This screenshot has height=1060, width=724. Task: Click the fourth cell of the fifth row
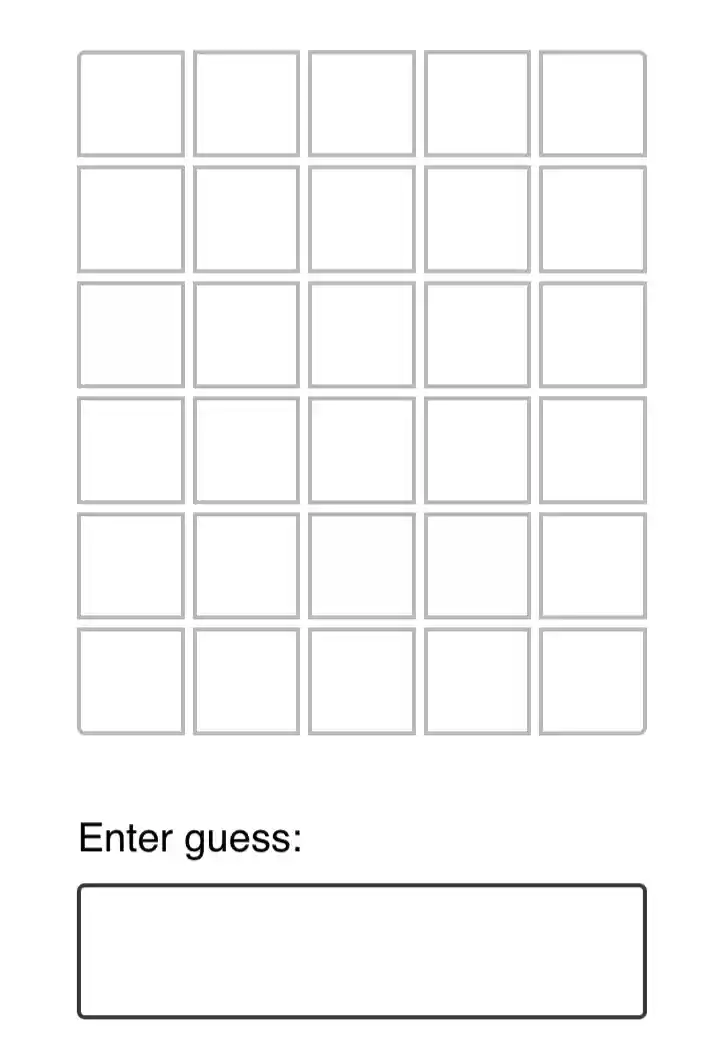[477, 564]
